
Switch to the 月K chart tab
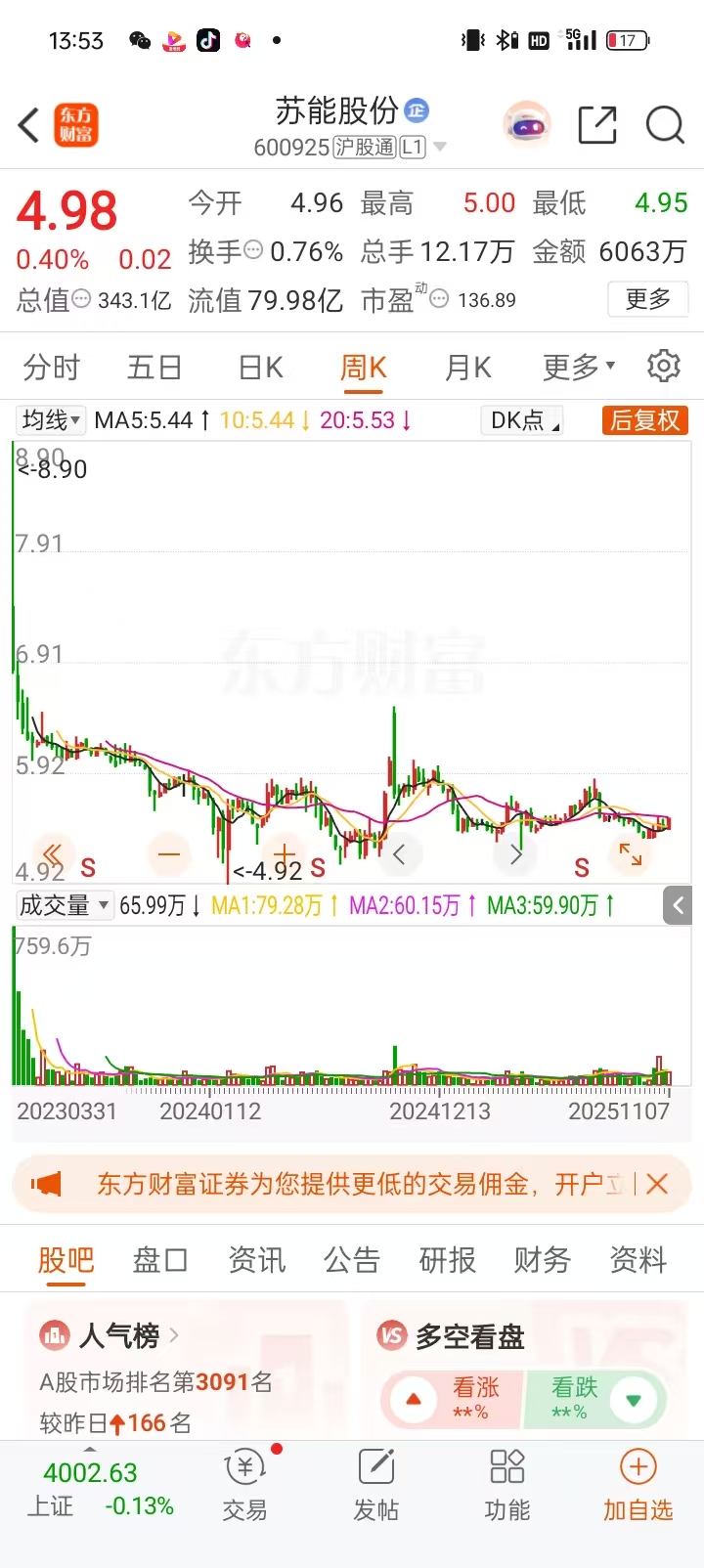[x=467, y=368]
